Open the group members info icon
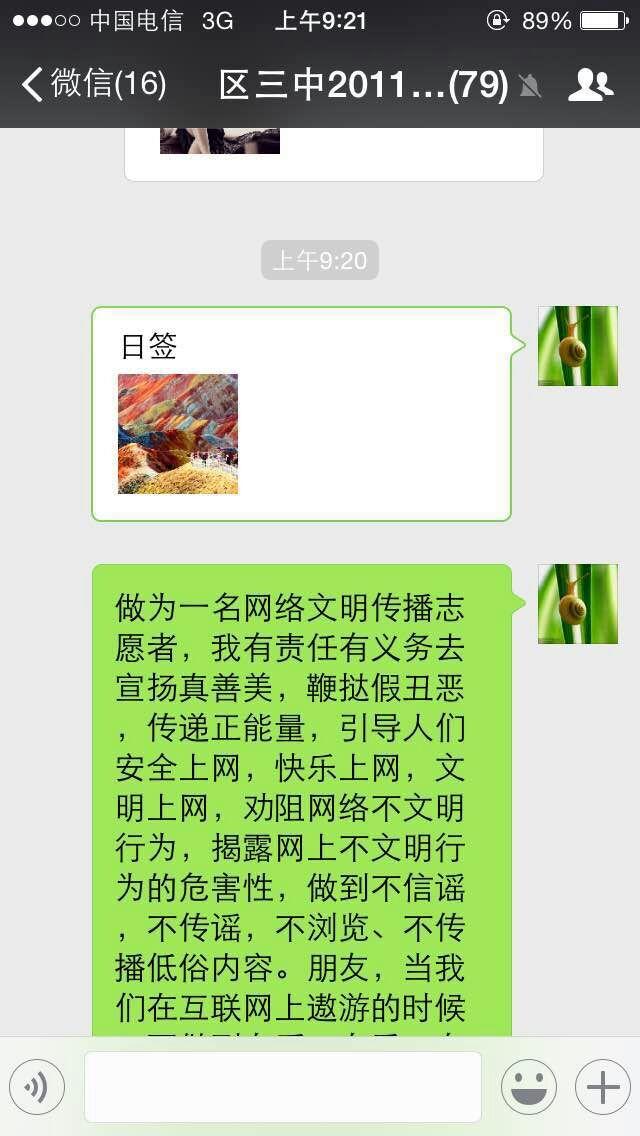Image resolution: width=640 pixels, height=1136 pixels. (x=591, y=85)
